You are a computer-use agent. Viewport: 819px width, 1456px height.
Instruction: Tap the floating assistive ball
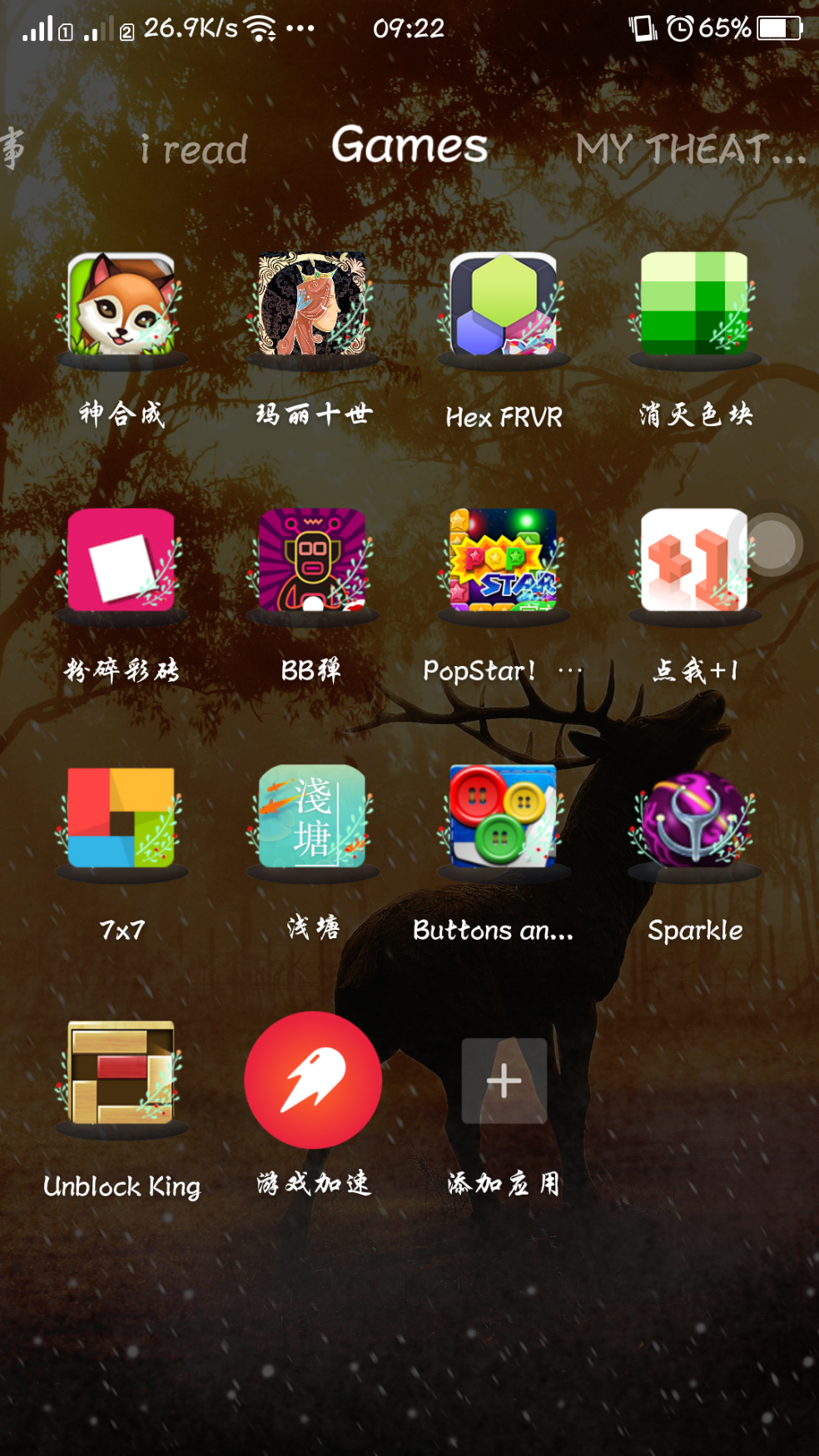[x=771, y=544]
